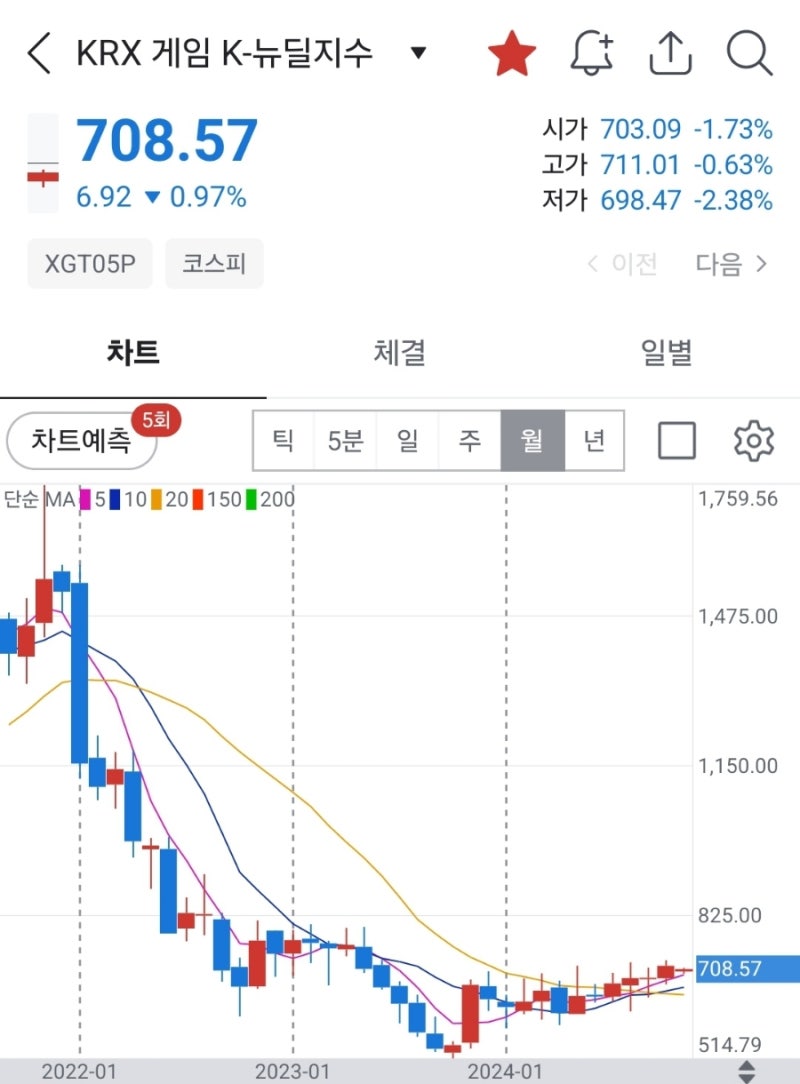Open the index name dropdown arrow
This screenshot has width=800, height=1084.
[x=419, y=52]
